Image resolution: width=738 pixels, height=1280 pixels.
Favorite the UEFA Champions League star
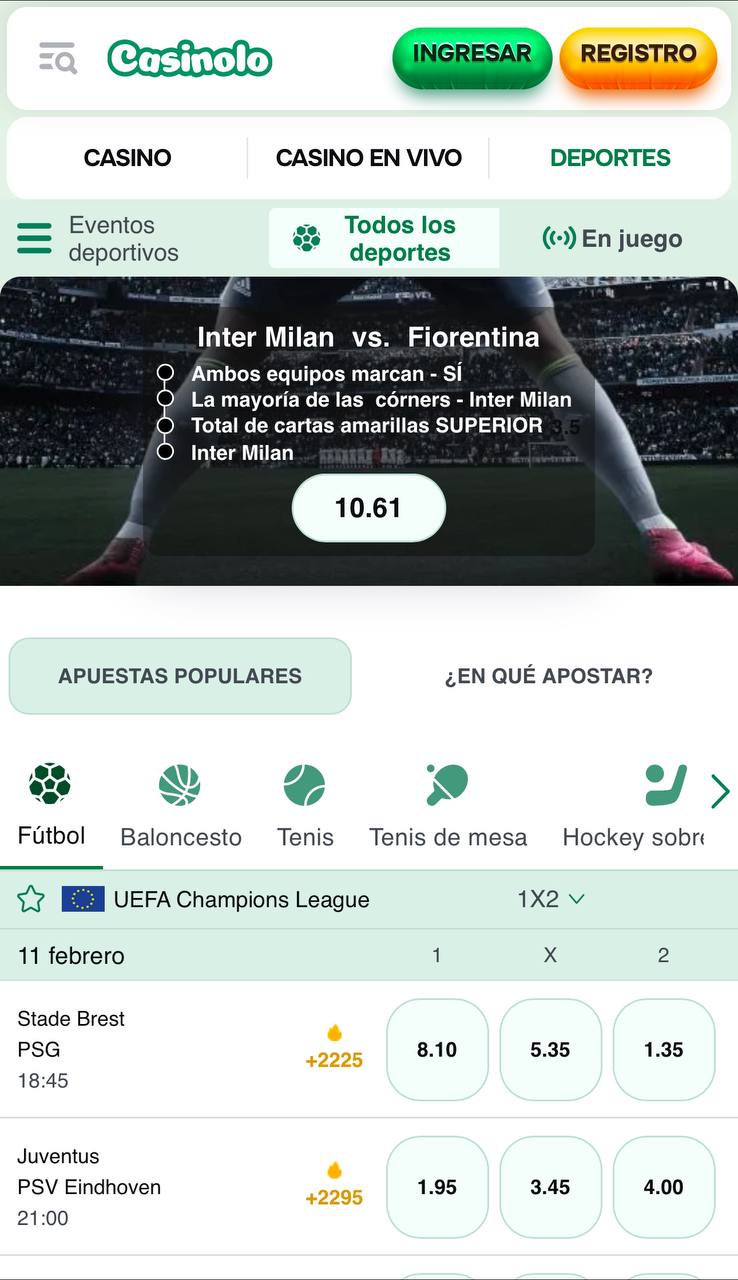[x=31, y=899]
